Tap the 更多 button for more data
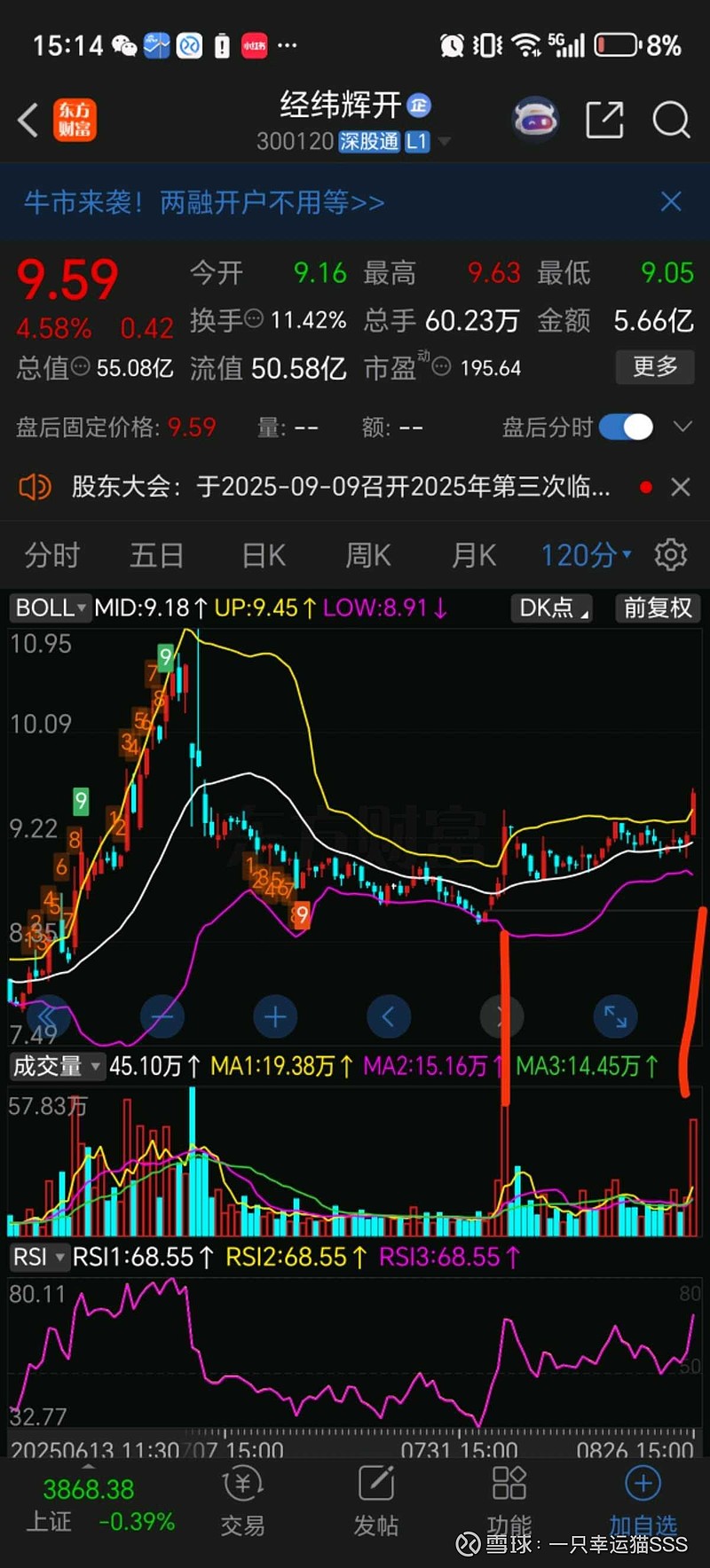 pyautogui.click(x=655, y=366)
